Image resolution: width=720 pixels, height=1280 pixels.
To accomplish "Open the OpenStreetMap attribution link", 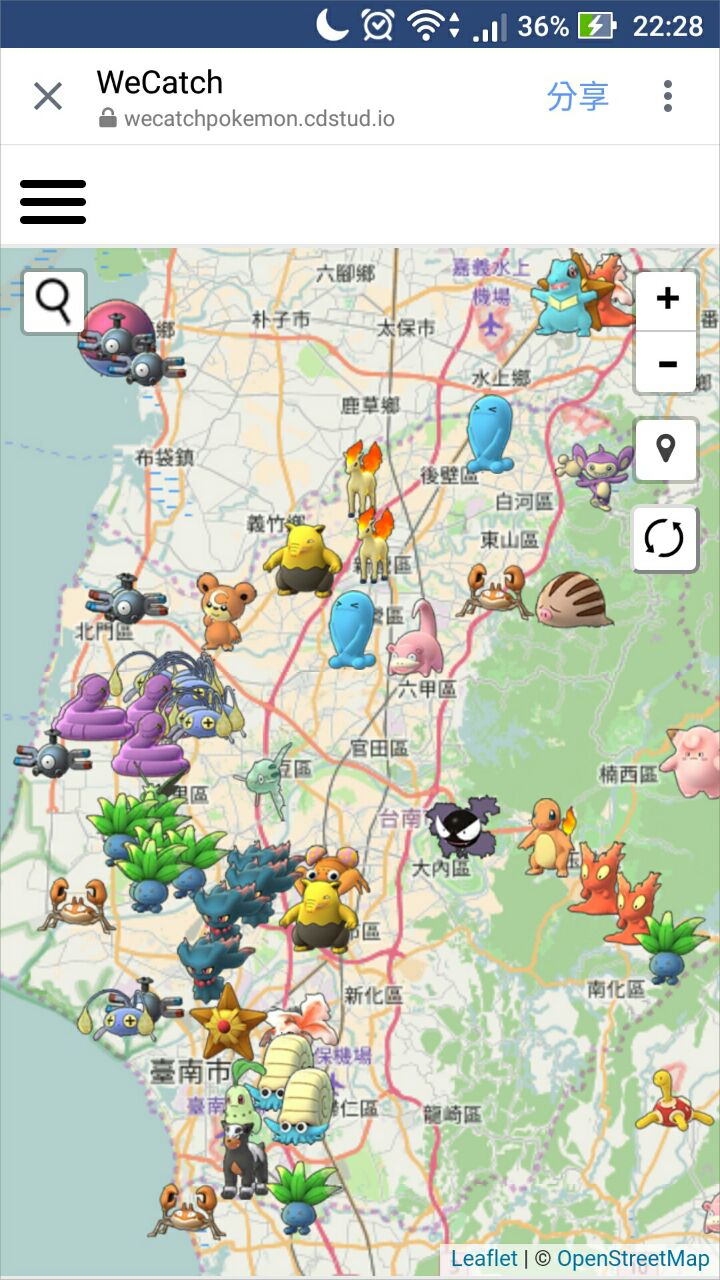I will point(632,1258).
